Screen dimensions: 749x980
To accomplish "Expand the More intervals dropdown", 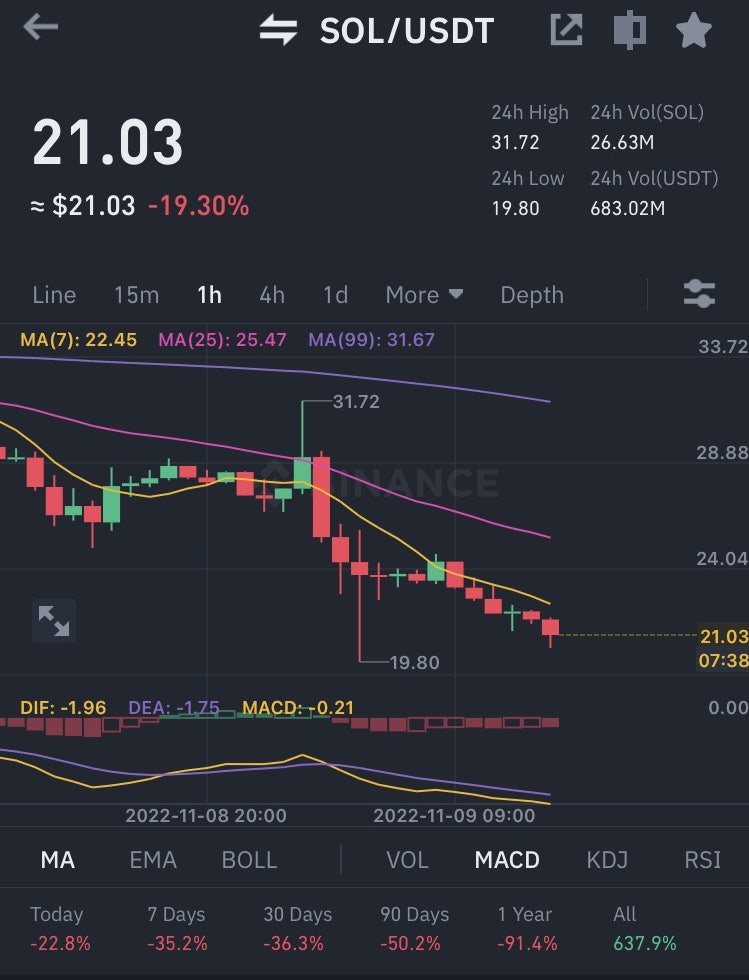I will 424,295.
